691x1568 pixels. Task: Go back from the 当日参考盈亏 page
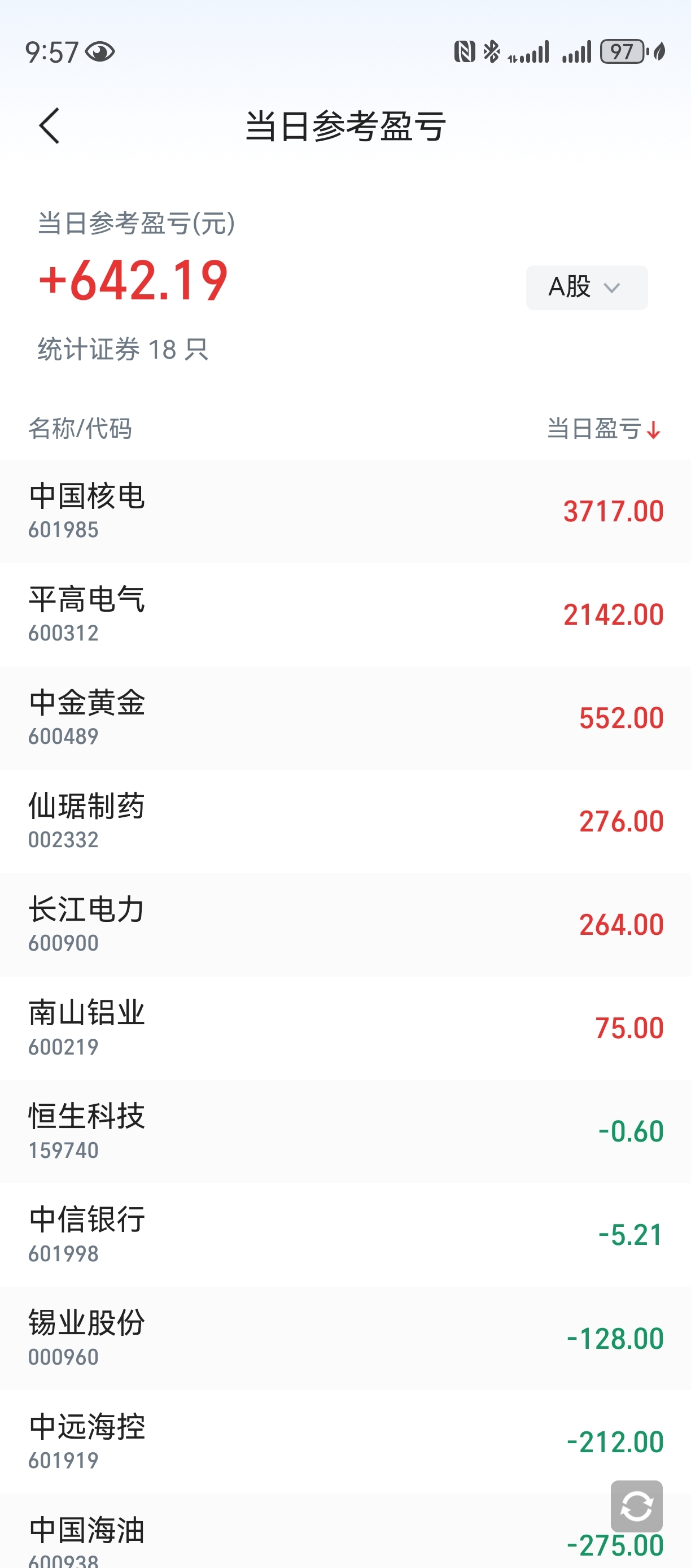click(50, 126)
